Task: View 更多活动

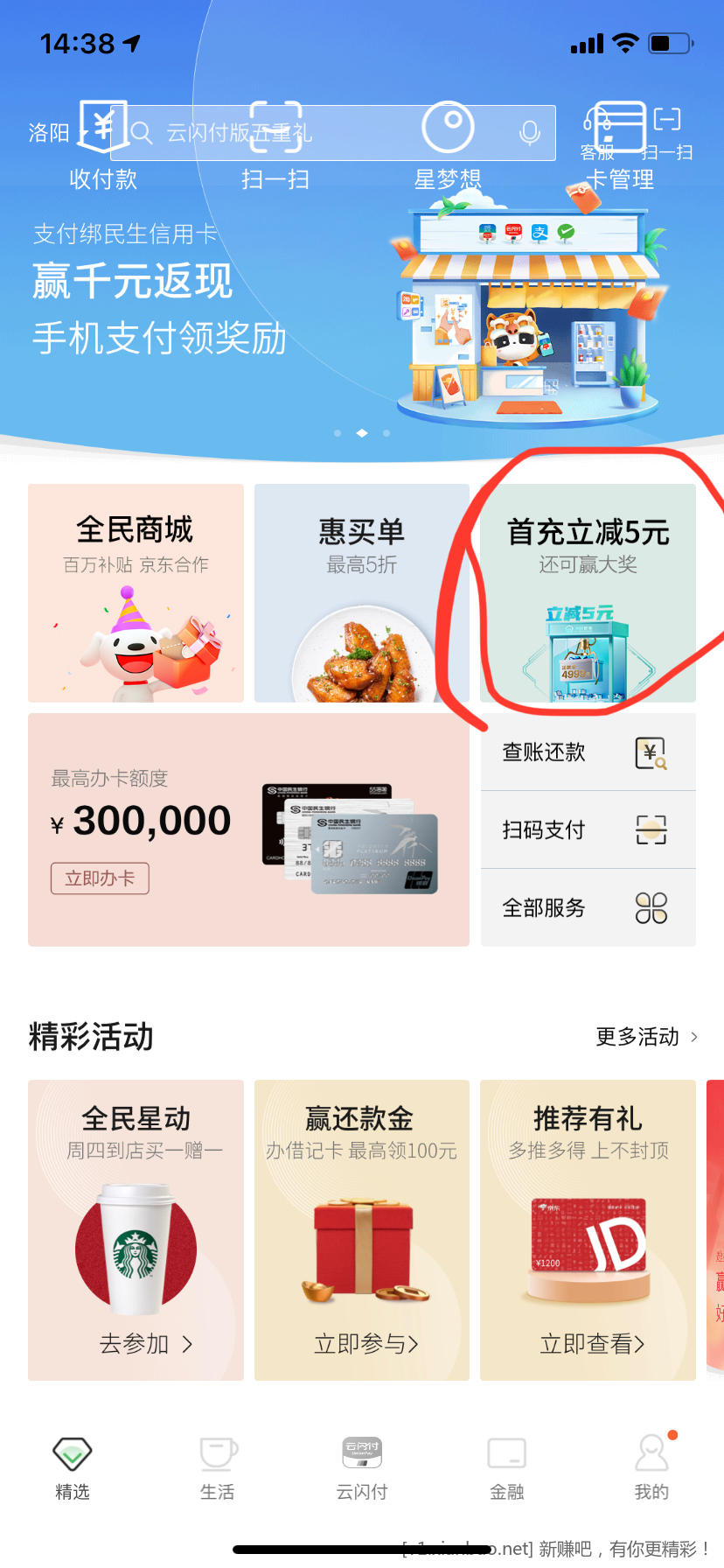Action: tap(645, 1037)
